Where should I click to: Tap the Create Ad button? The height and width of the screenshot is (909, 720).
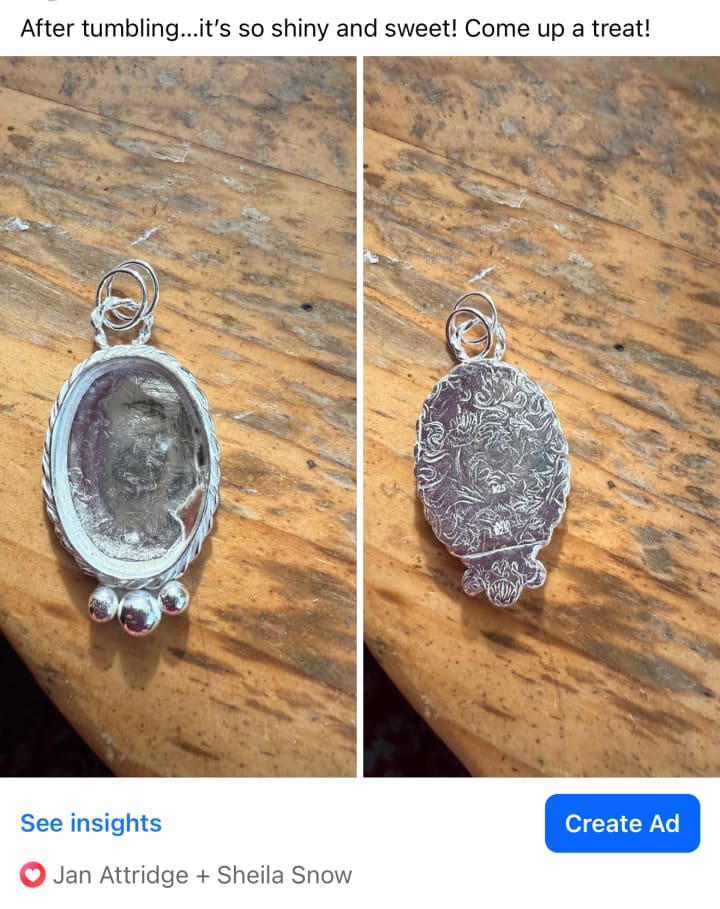click(x=622, y=823)
